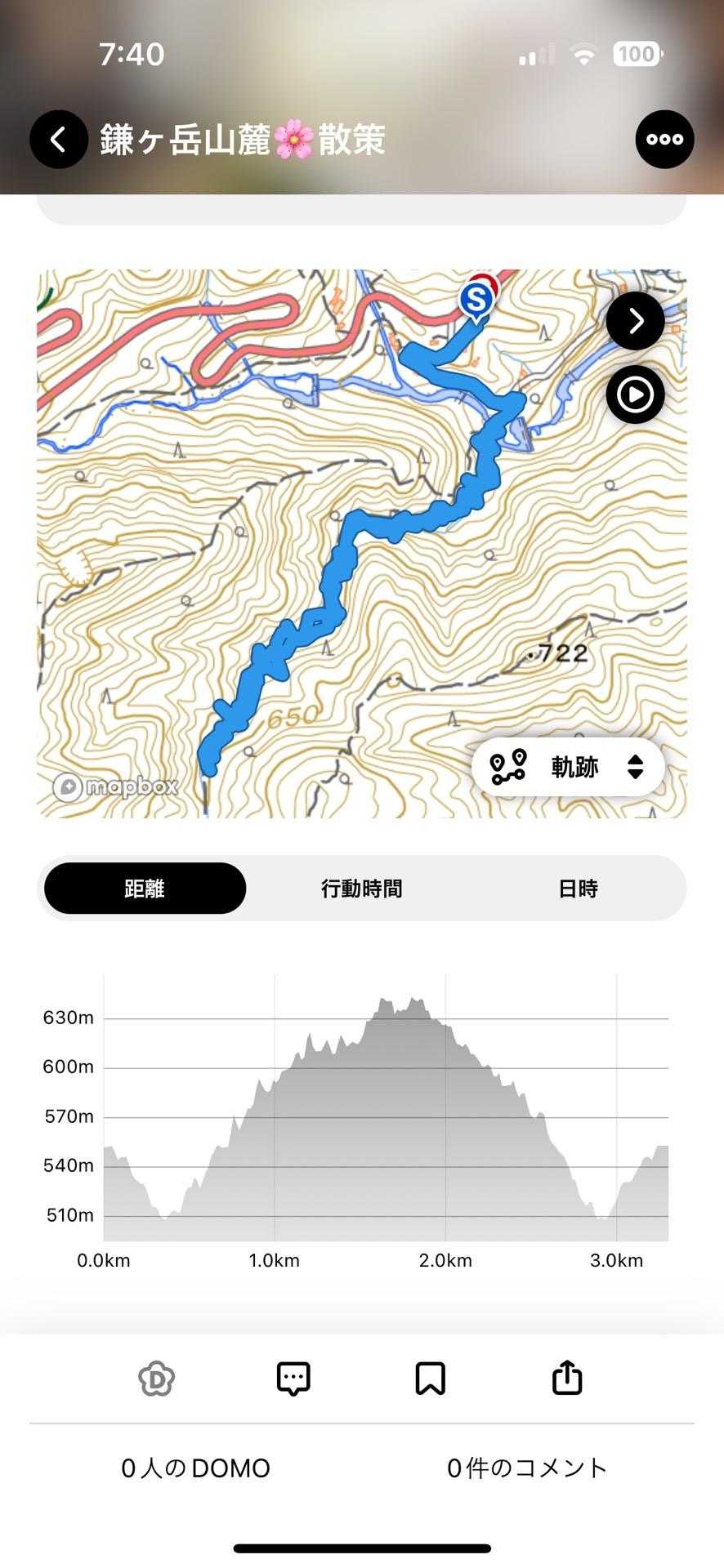Open the 軌跡 map display selector
Screen dimensions: 724x1568
pos(568,767)
